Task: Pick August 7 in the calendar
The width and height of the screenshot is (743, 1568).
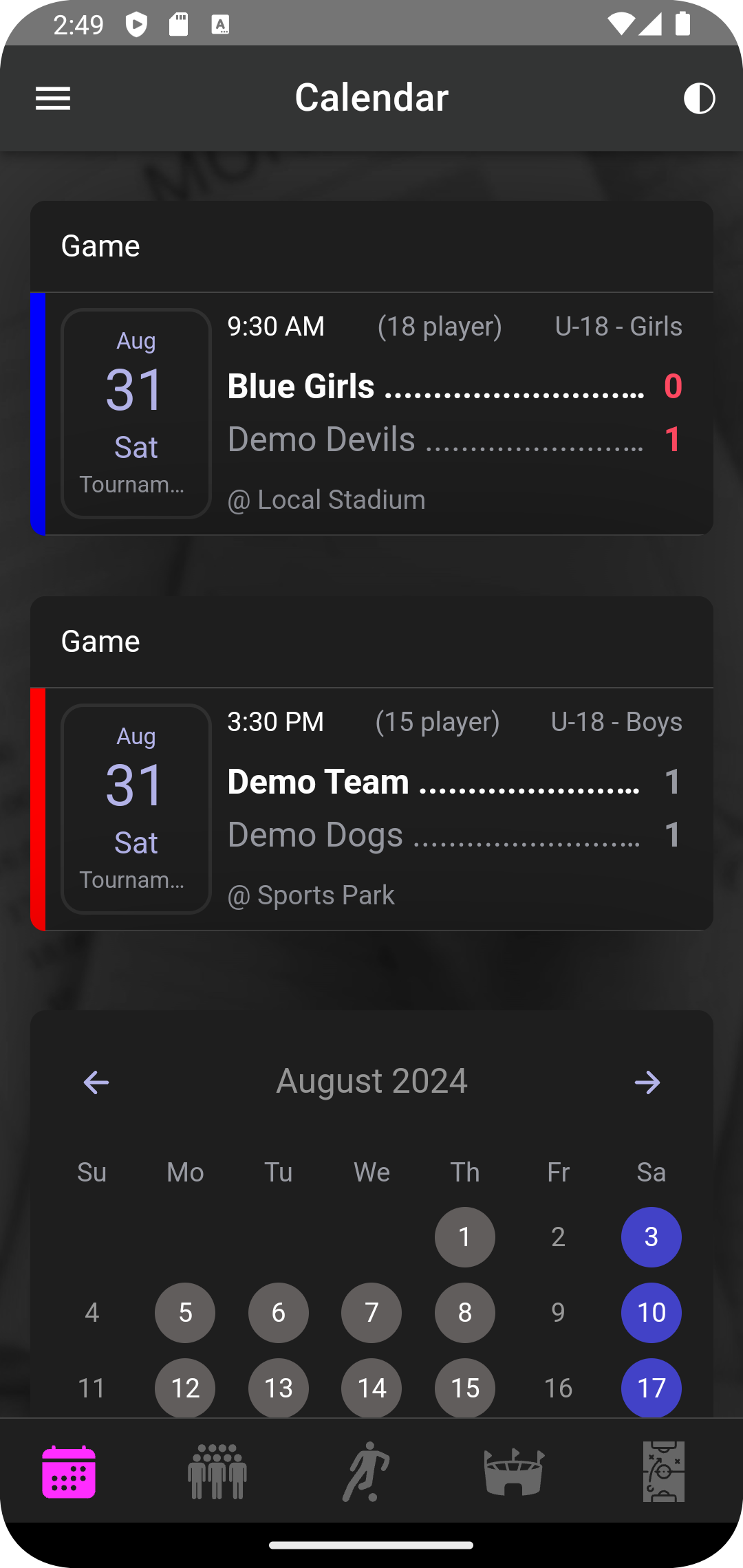Action: tap(371, 1313)
